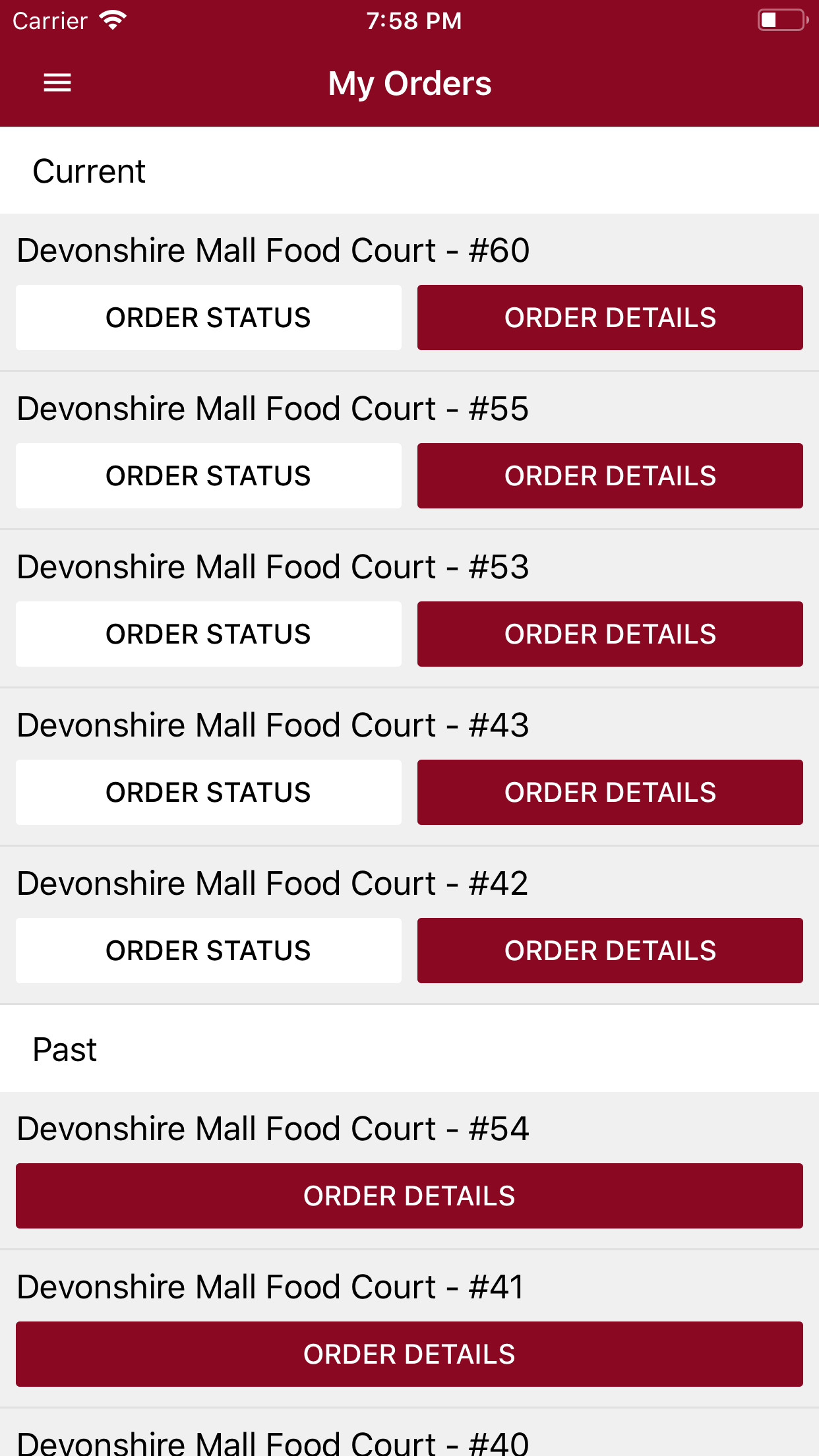This screenshot has height=1456, width=819.
Task: View the status of order #43
Action: pyautogui.click(x=208, y=792)
